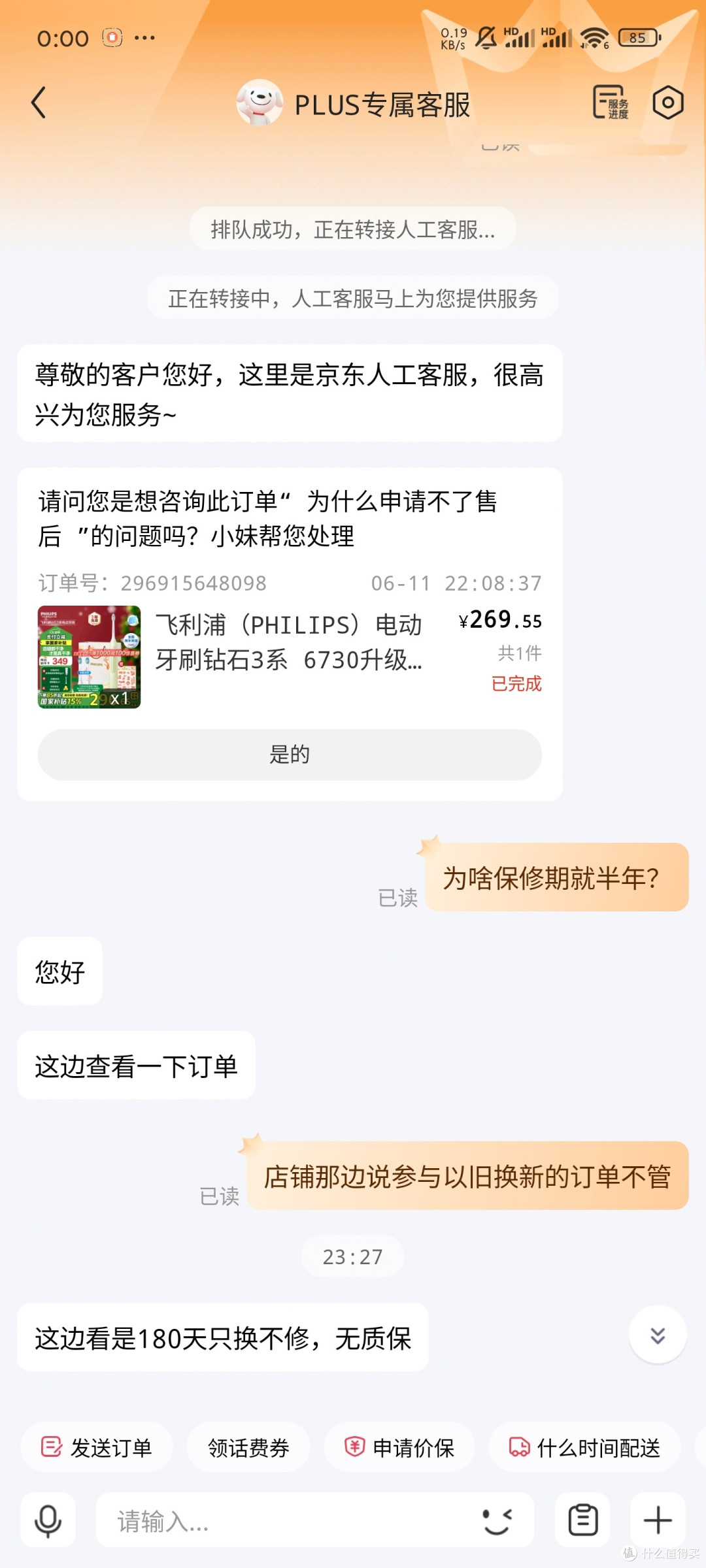Jump to latest message with double-chevron button
The image size is (706, 1568).
tap(658, 1335)
